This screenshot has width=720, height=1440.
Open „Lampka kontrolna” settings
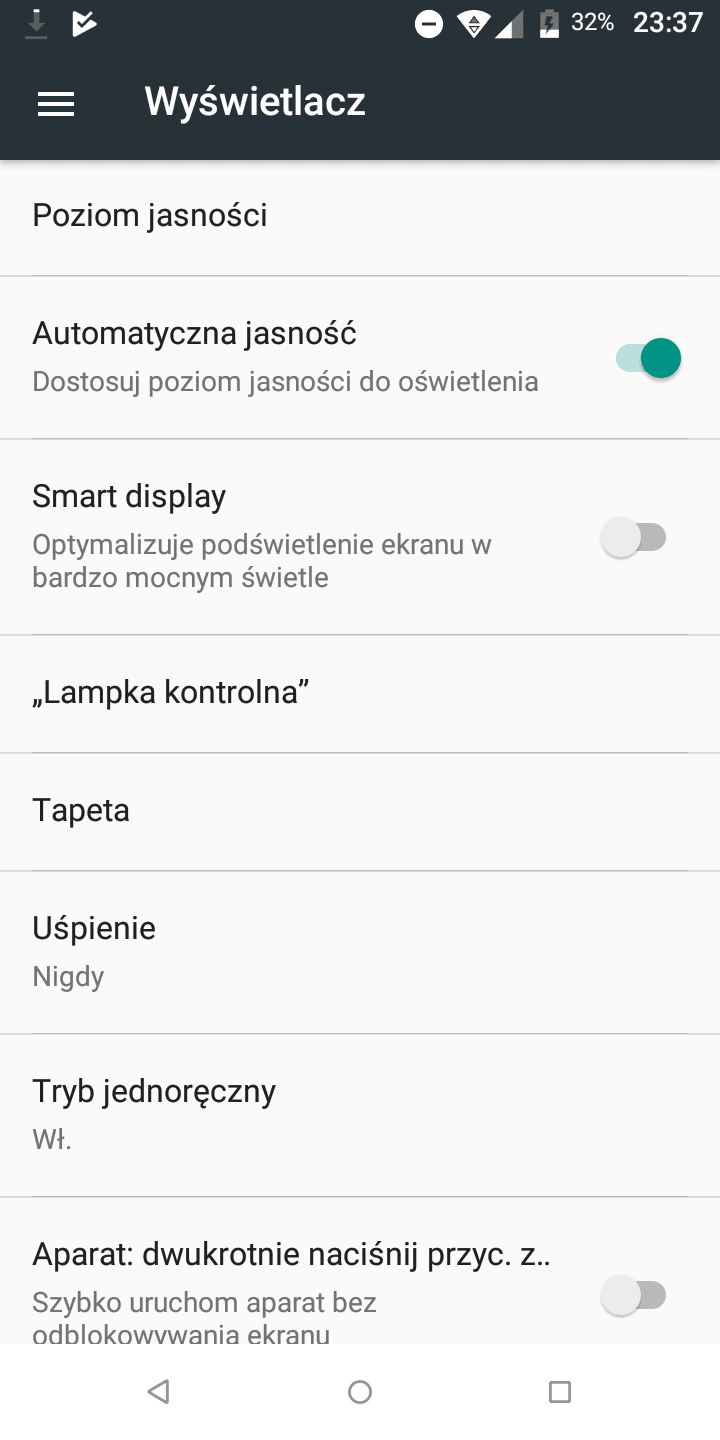360,693
